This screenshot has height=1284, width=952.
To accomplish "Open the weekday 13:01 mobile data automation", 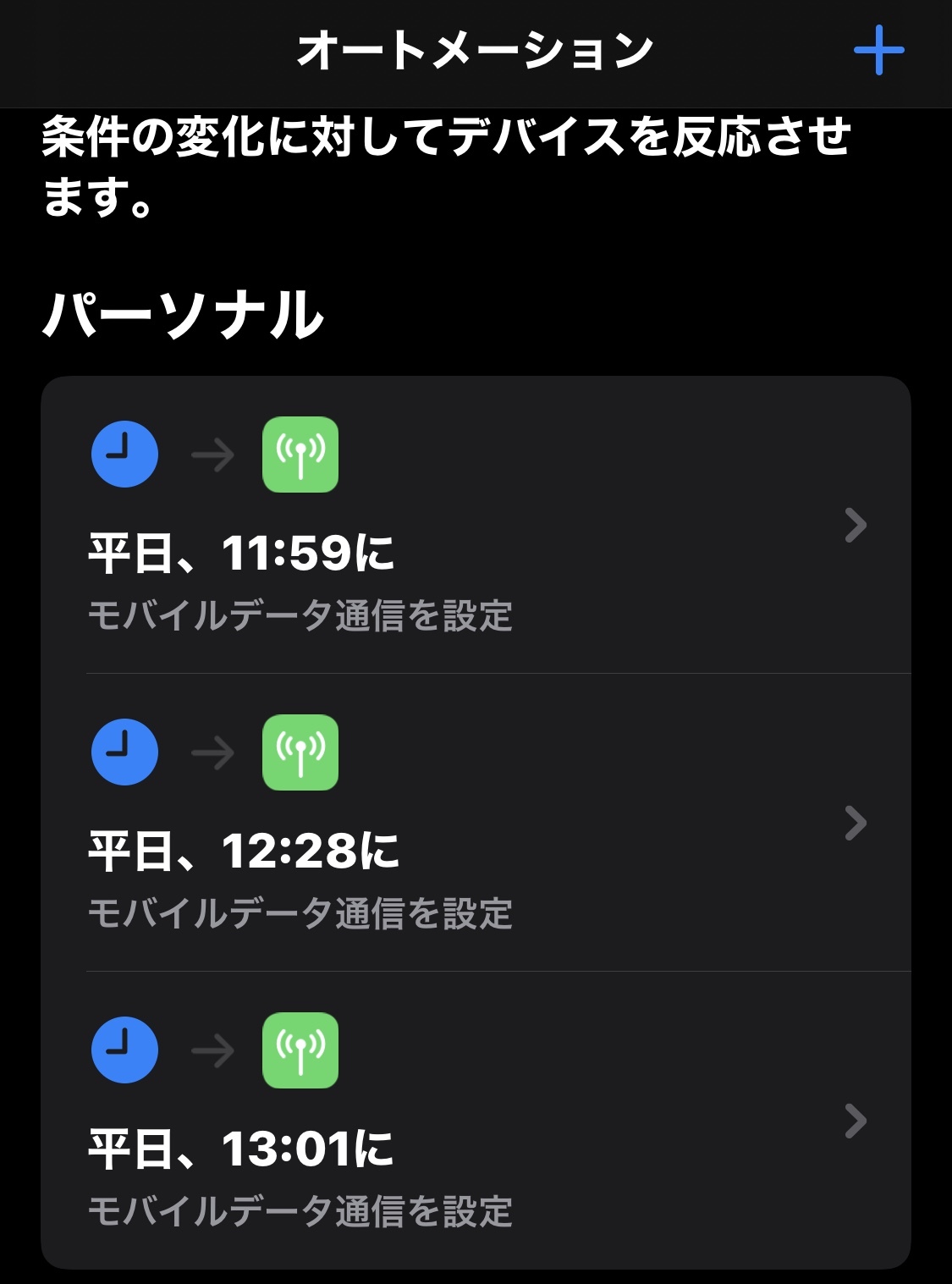I will pos(474,1121).
